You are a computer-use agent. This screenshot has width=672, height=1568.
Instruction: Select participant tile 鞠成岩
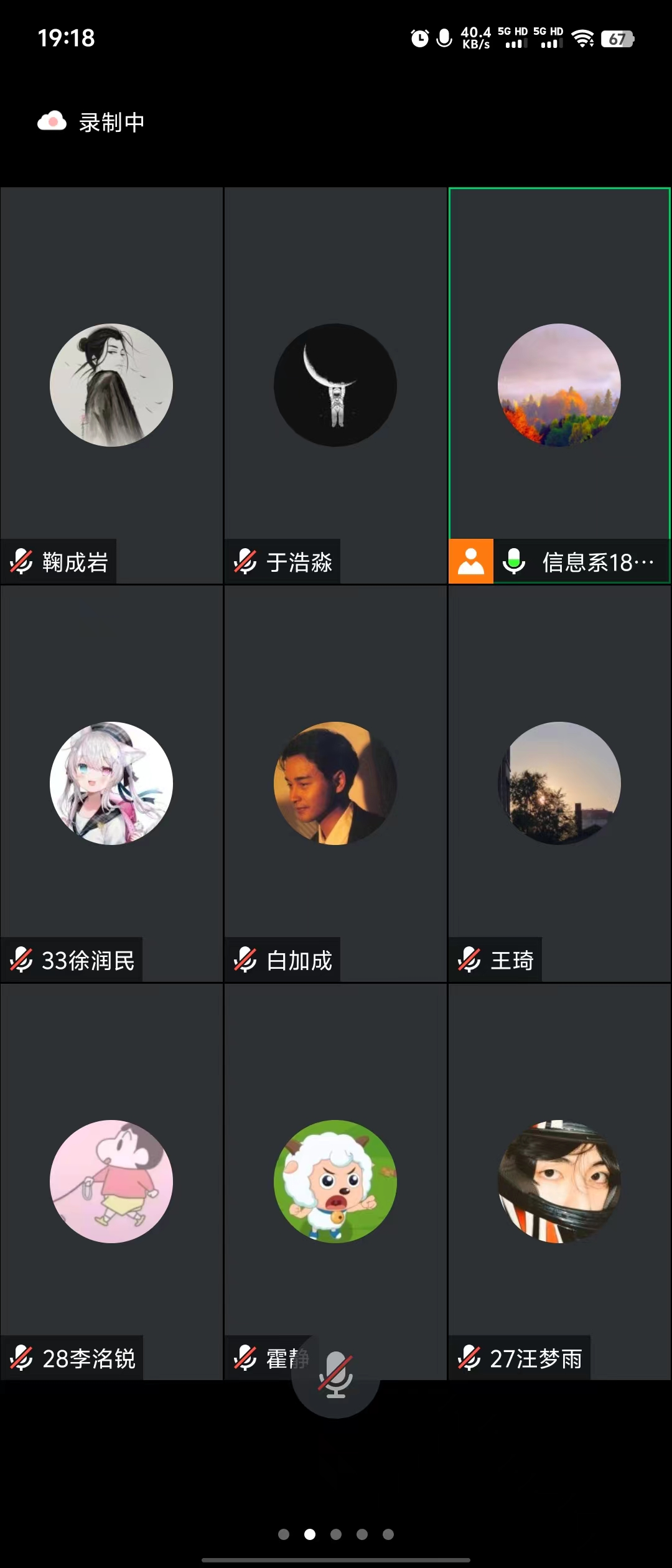click(x=111, y=385)
